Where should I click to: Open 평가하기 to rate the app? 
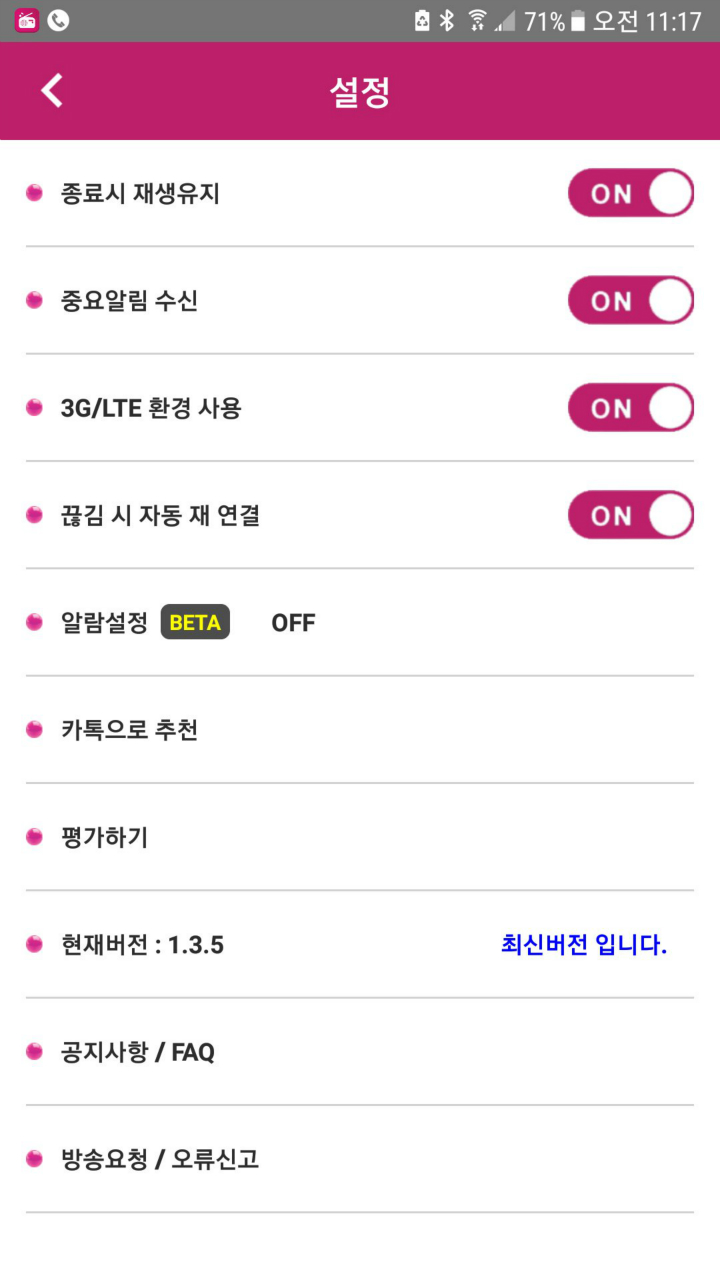pyautogui.click(x=360, y=837)
